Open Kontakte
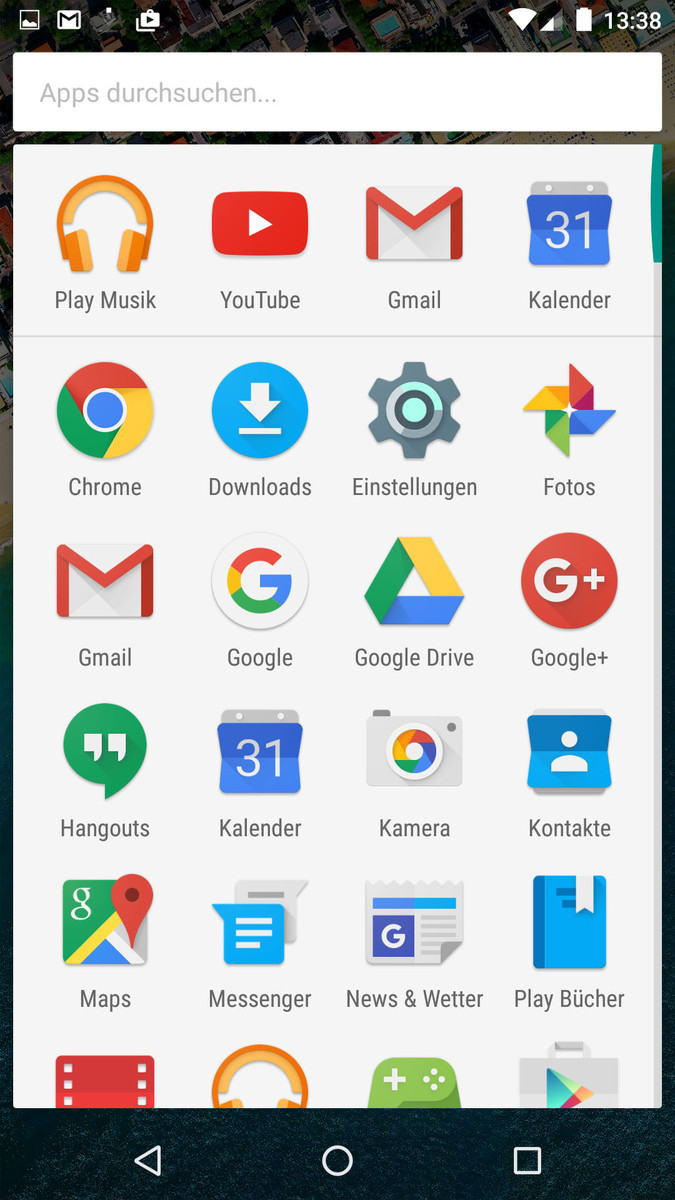The image size is (675, 1200). click(x=569, y=752)
